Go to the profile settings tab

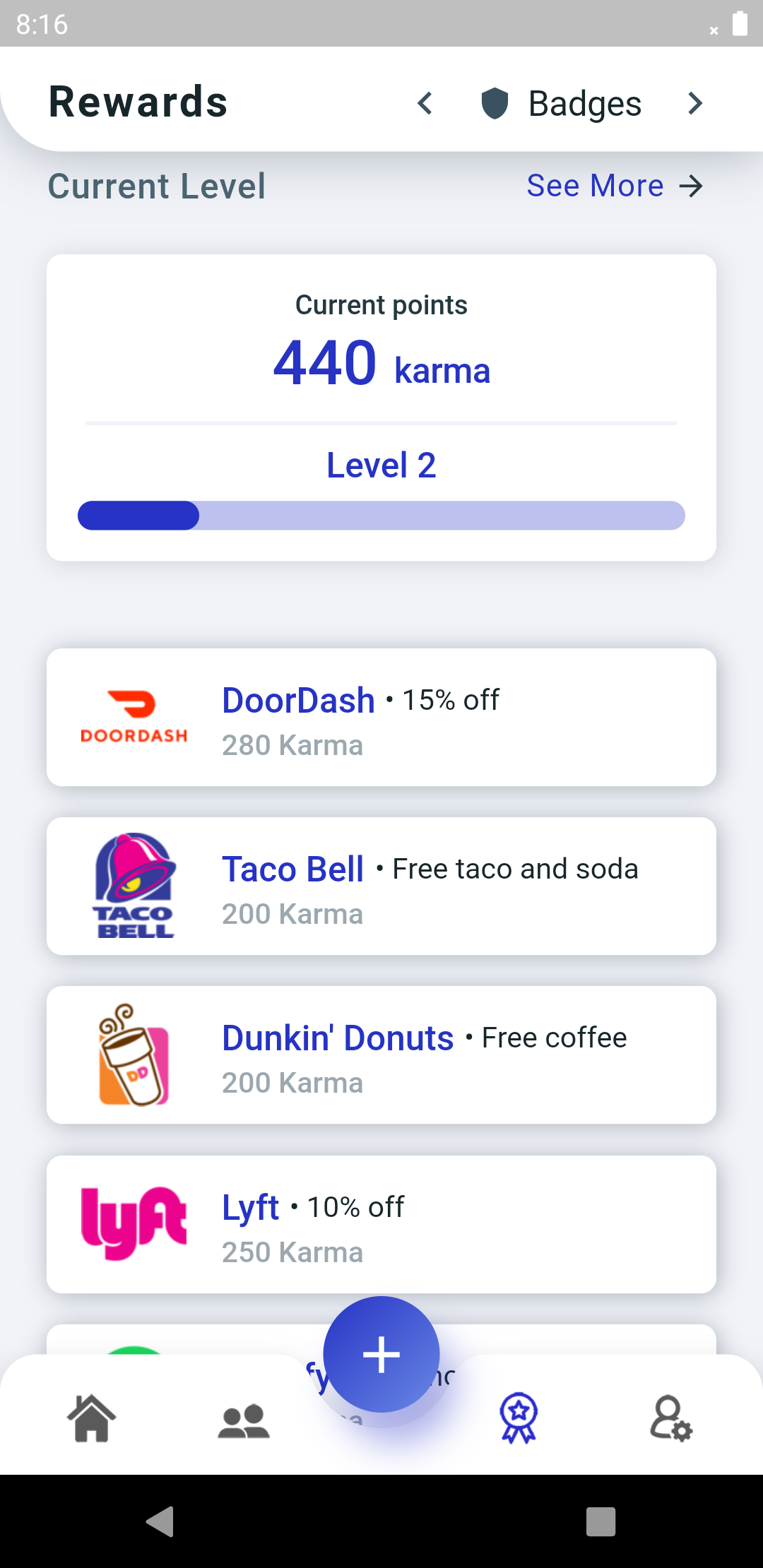click(x=670, y=1418)
